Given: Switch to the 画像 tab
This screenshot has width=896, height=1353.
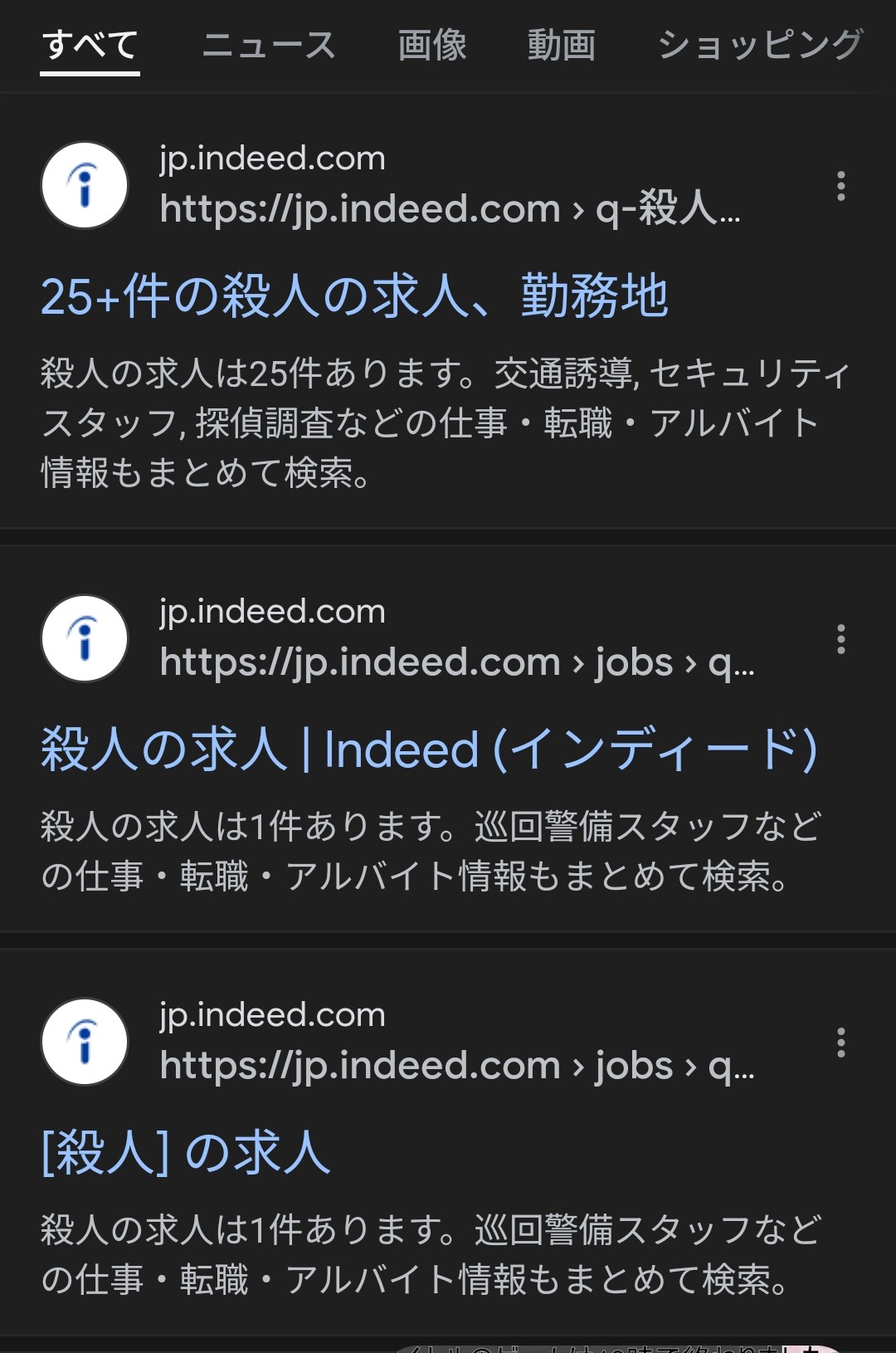Looking at the screenshot, I should click(x=432, y=46).
